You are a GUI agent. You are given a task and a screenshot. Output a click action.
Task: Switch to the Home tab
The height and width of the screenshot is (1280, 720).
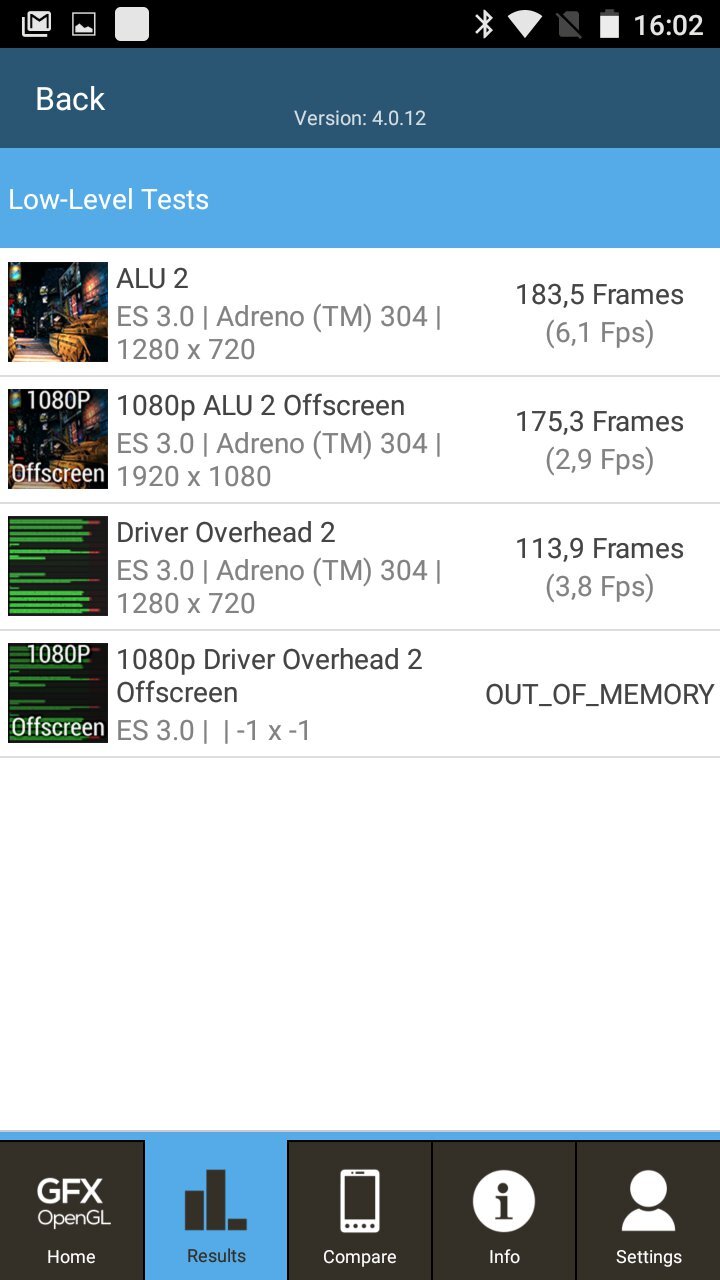(x=72, y=1211)
